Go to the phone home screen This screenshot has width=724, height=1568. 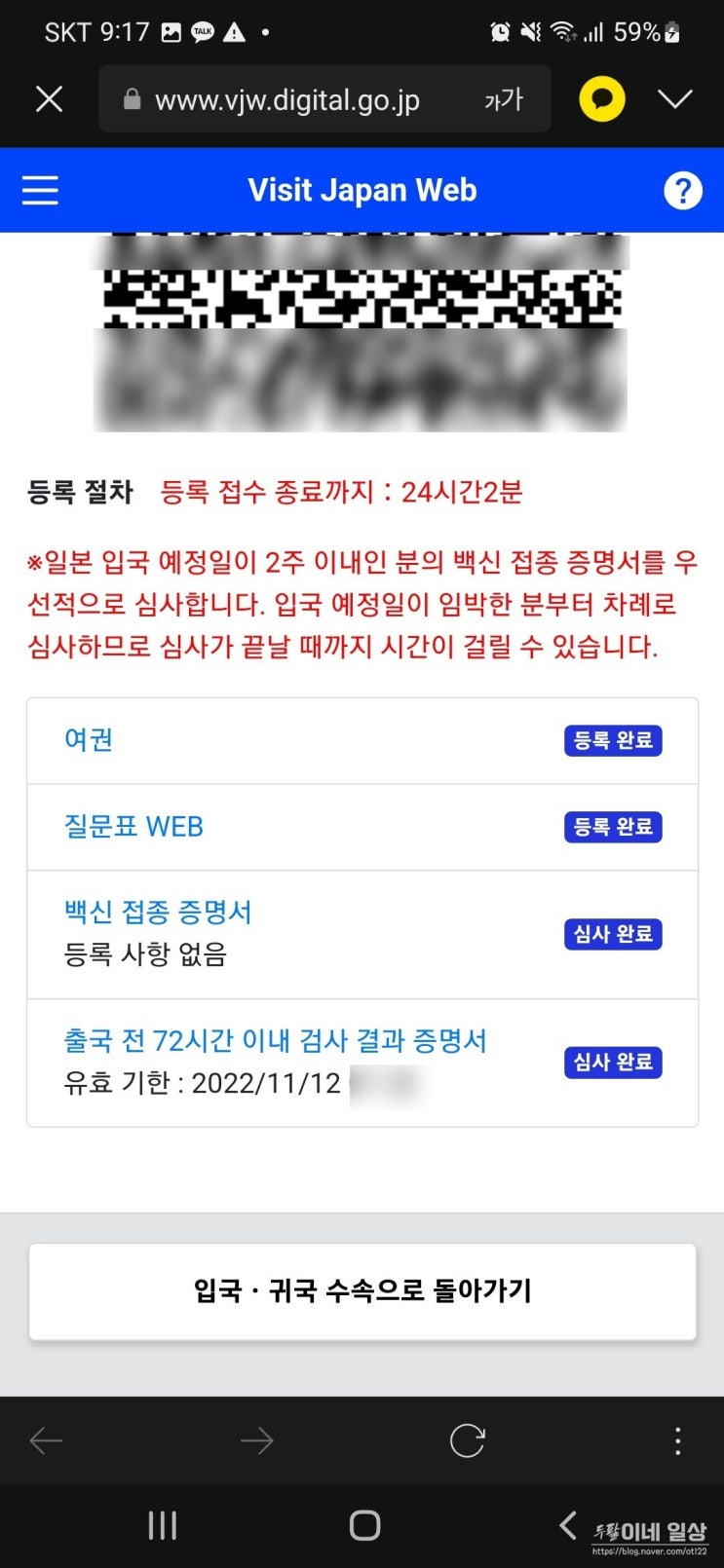point(364,1525)
